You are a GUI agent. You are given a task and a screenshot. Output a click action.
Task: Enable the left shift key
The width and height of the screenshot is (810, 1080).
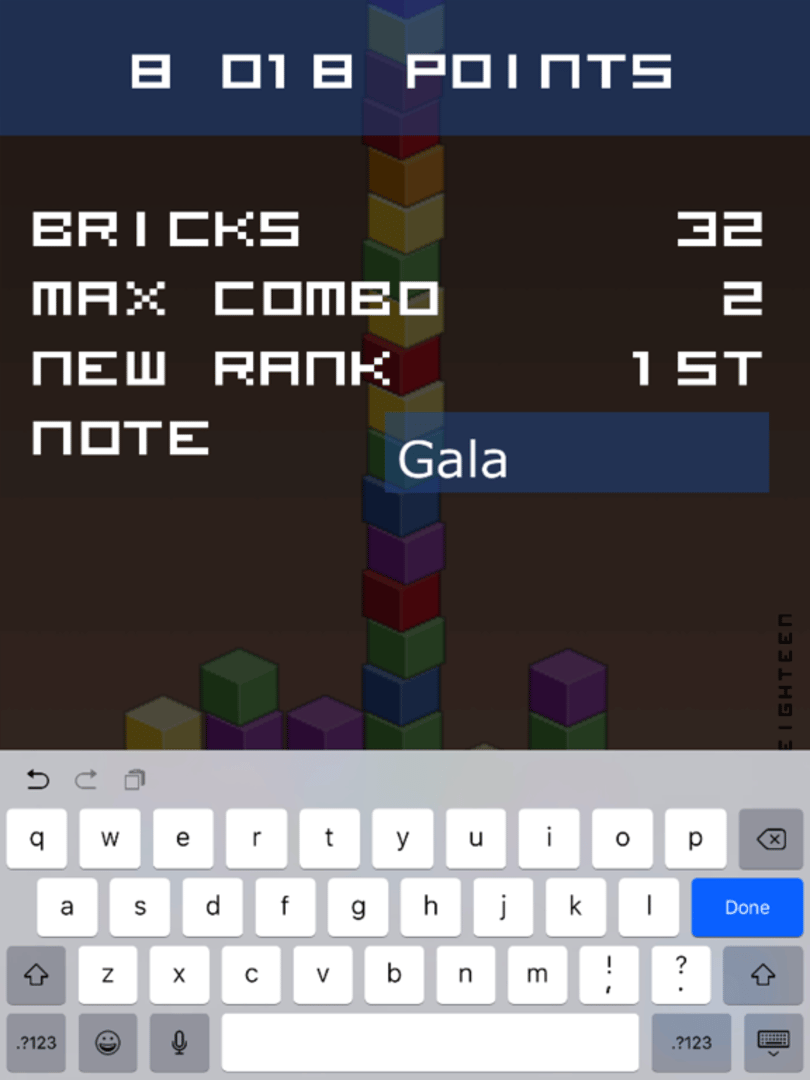(37, 975)
